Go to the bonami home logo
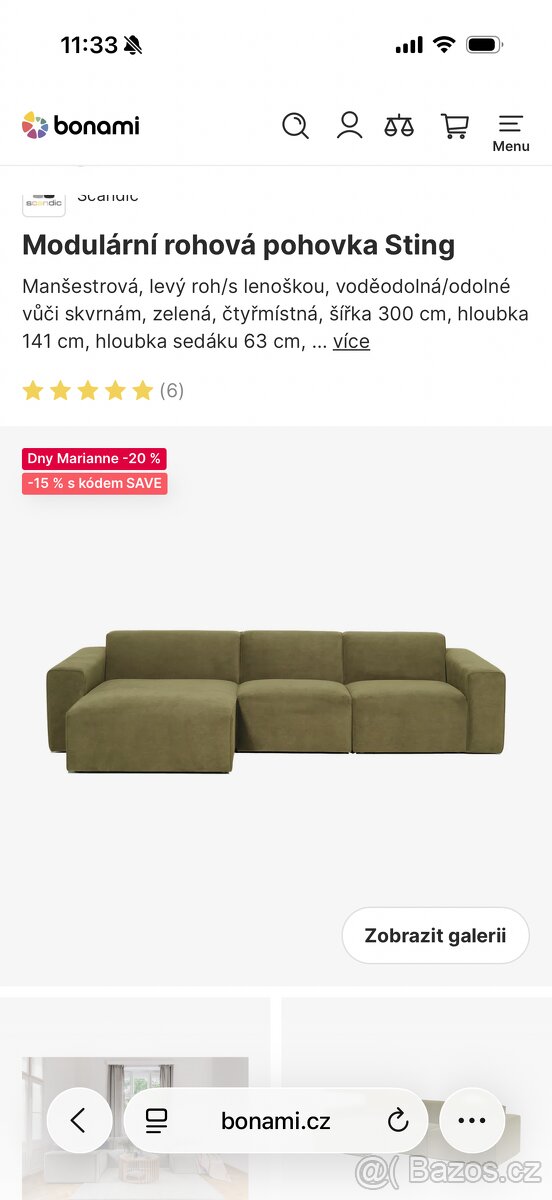 [80, 125]
